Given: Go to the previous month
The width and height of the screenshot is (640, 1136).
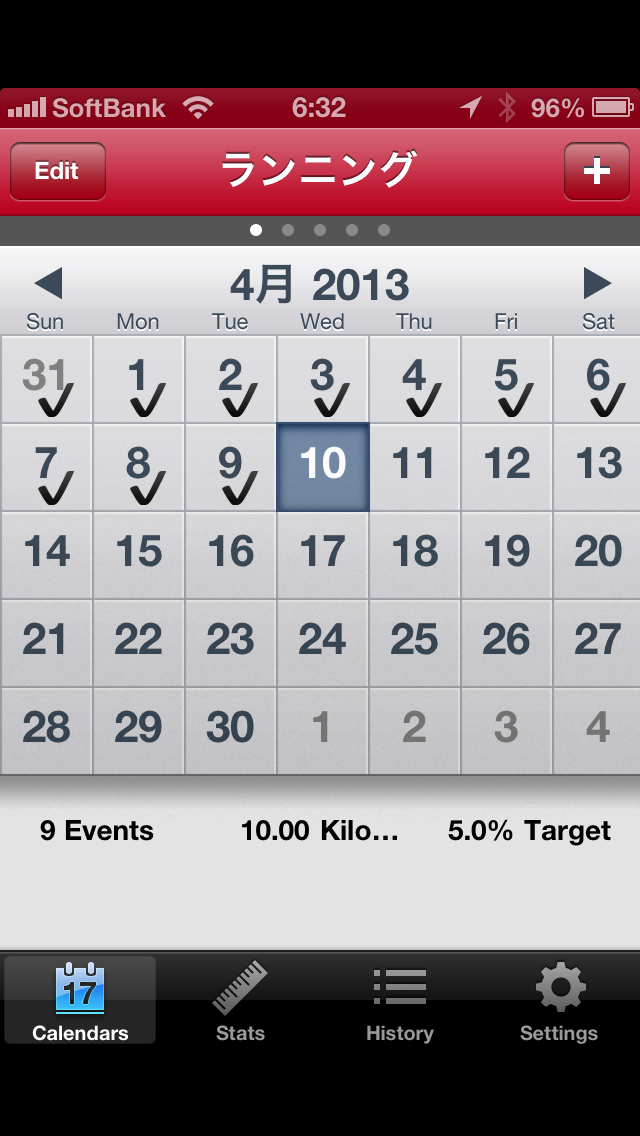Looking at the screenshot, I should (48, 284).
